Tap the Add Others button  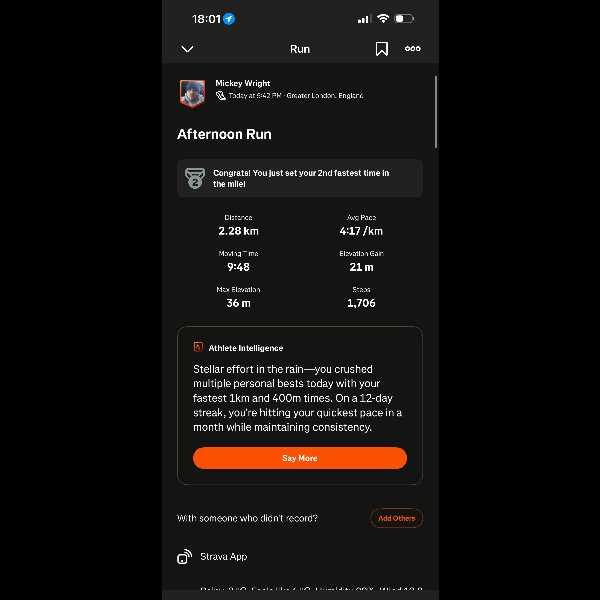[396, 518]
